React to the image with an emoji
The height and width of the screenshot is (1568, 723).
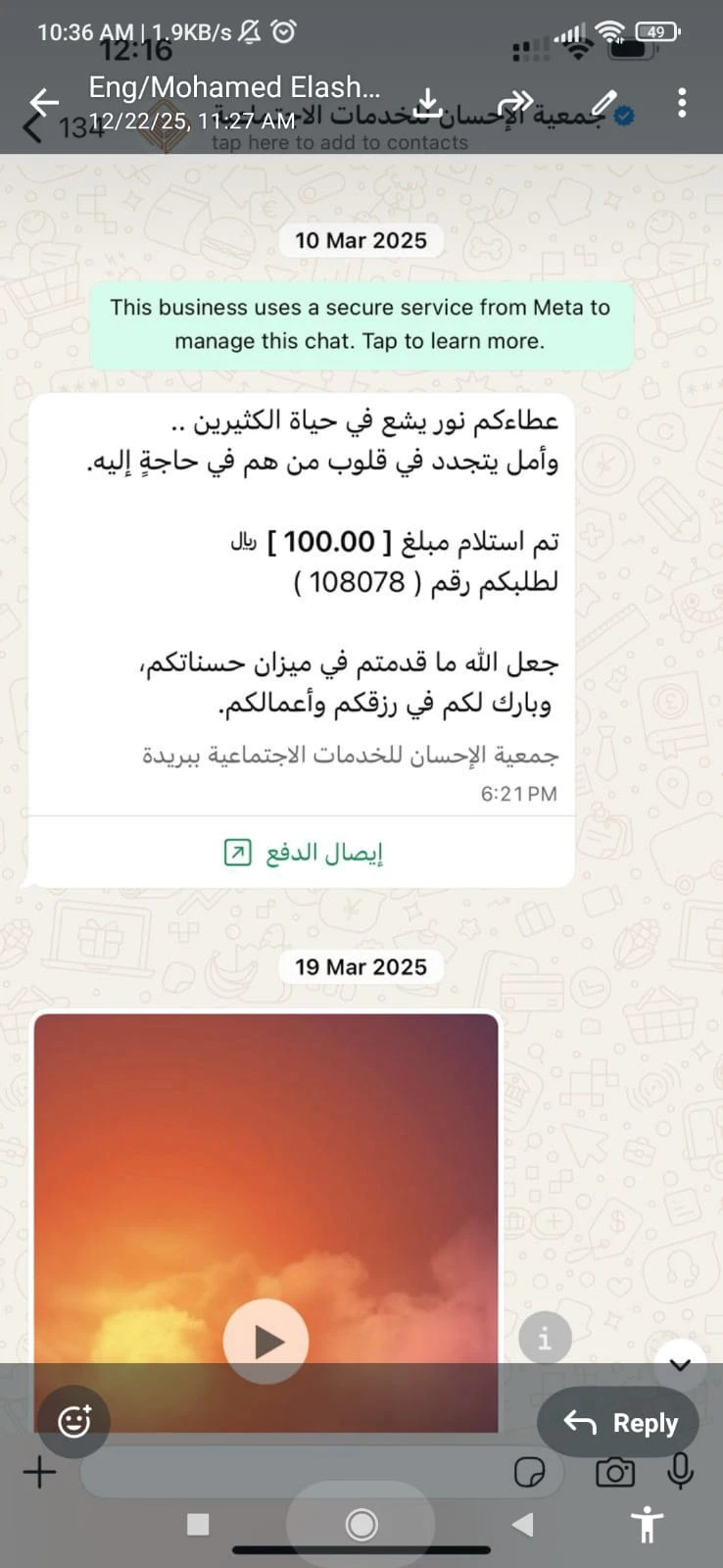coord(74,1421)
